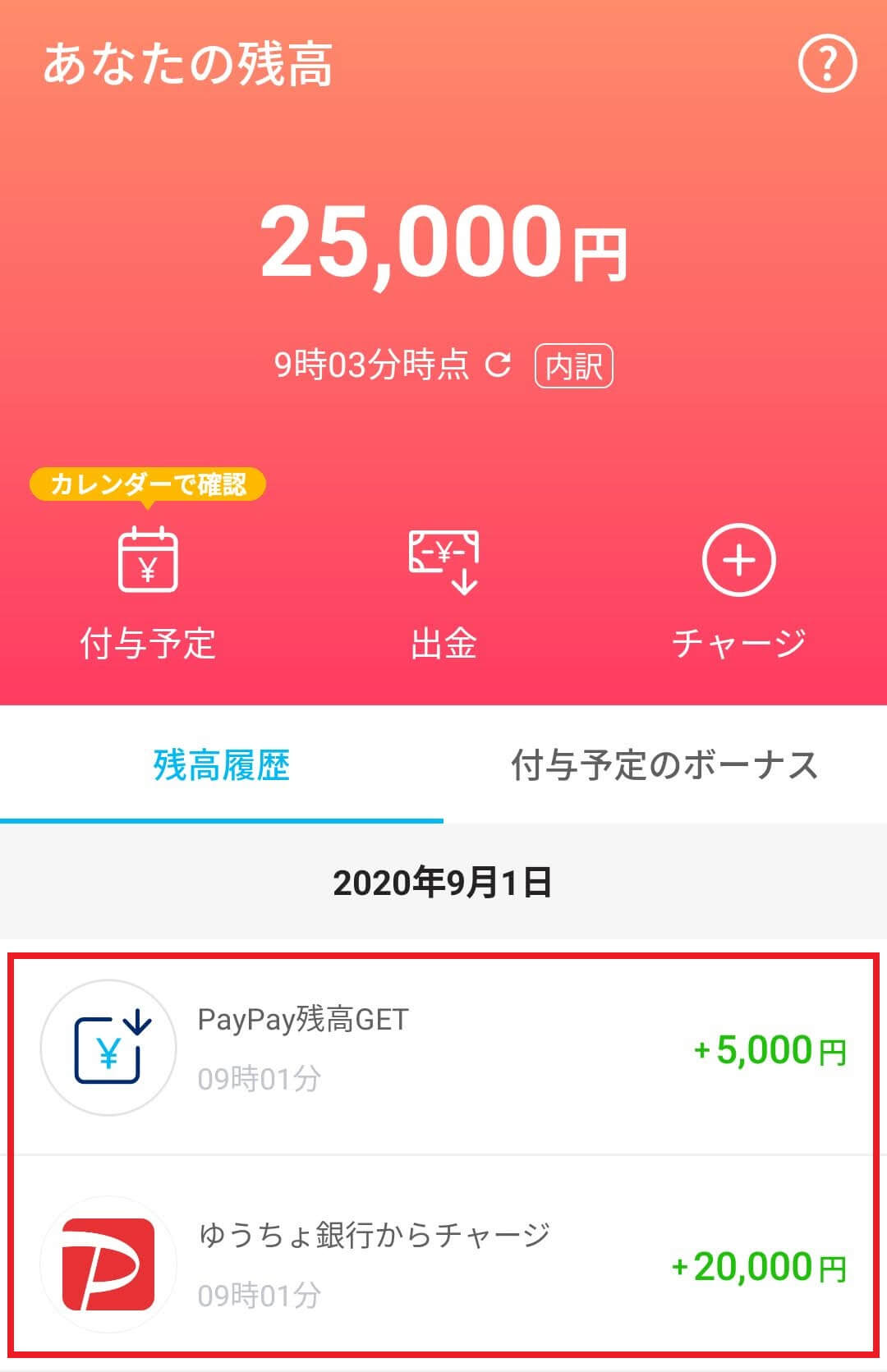Switch to the 残高履歴 tab
This screenshot has height=1372, width=887.
220,764
